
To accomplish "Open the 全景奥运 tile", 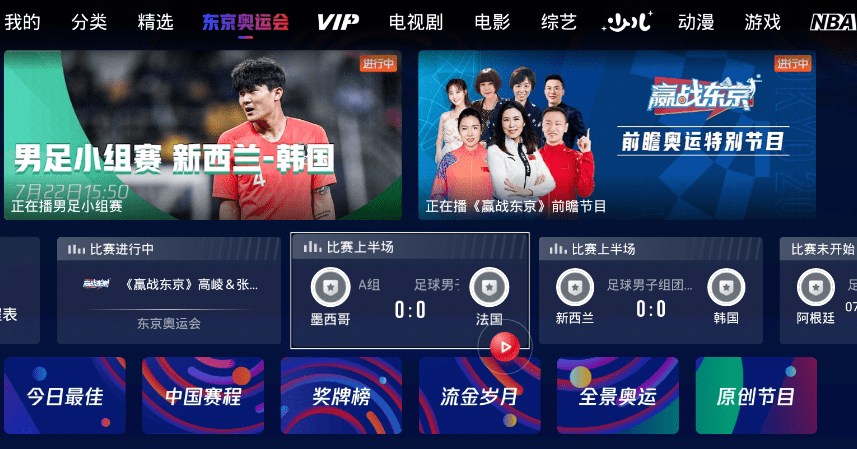I will (x=617, y=396).
